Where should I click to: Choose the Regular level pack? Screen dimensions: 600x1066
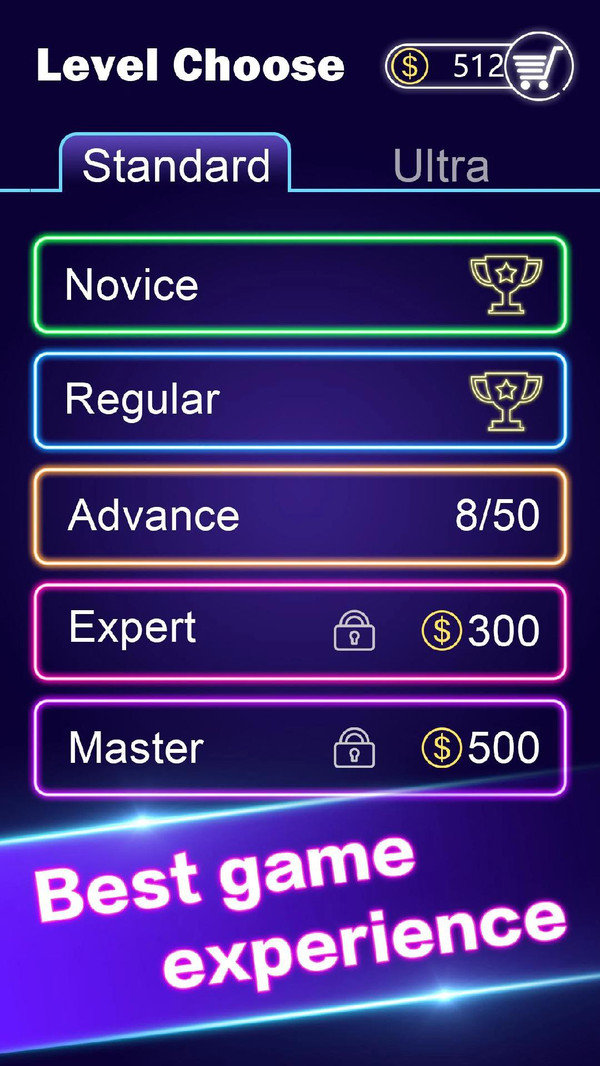pyautogui.click(x=300, y=400)
